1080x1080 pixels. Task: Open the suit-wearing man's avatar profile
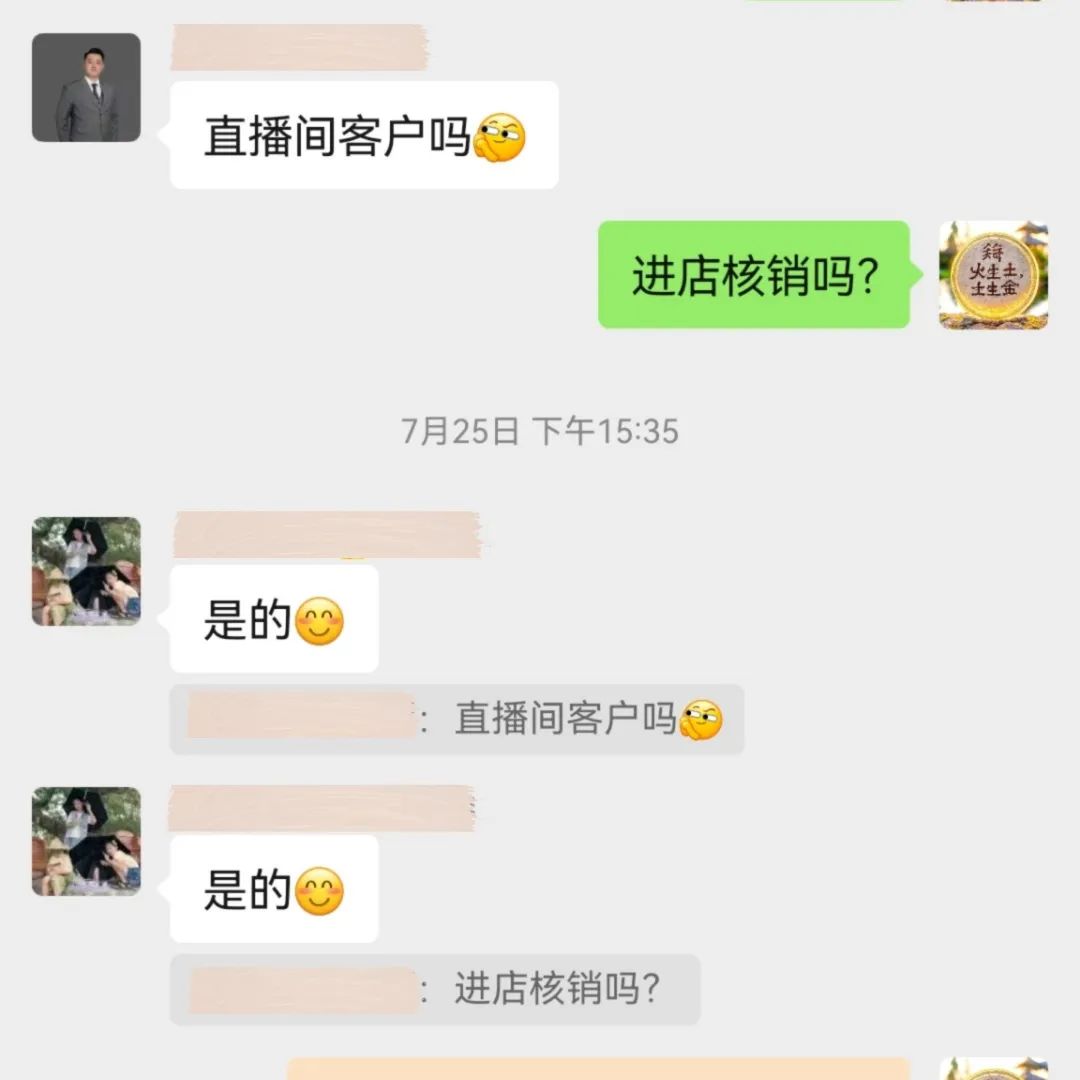coord(86,87)
